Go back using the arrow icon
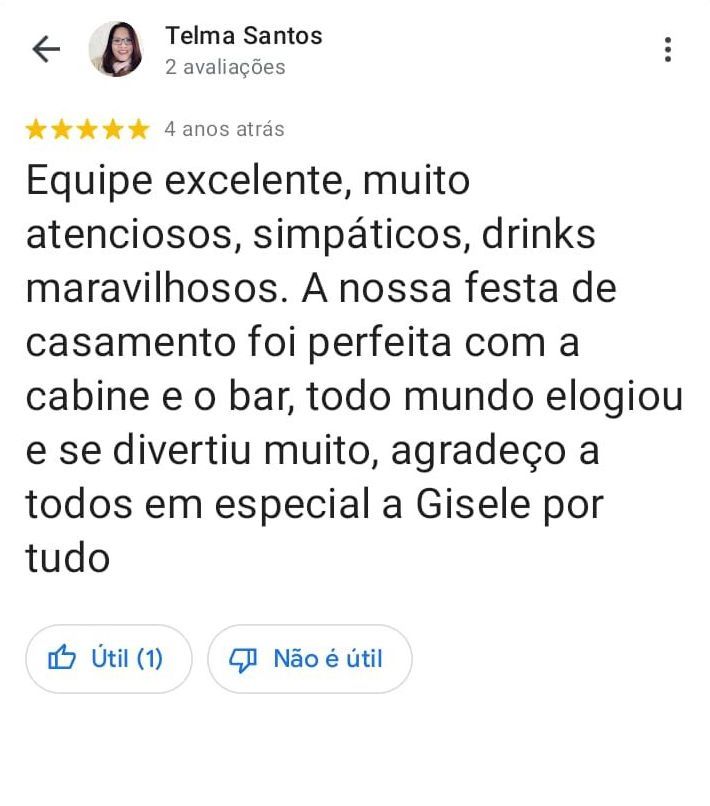The height and width of the screenshot is (806, 710). 46,49
